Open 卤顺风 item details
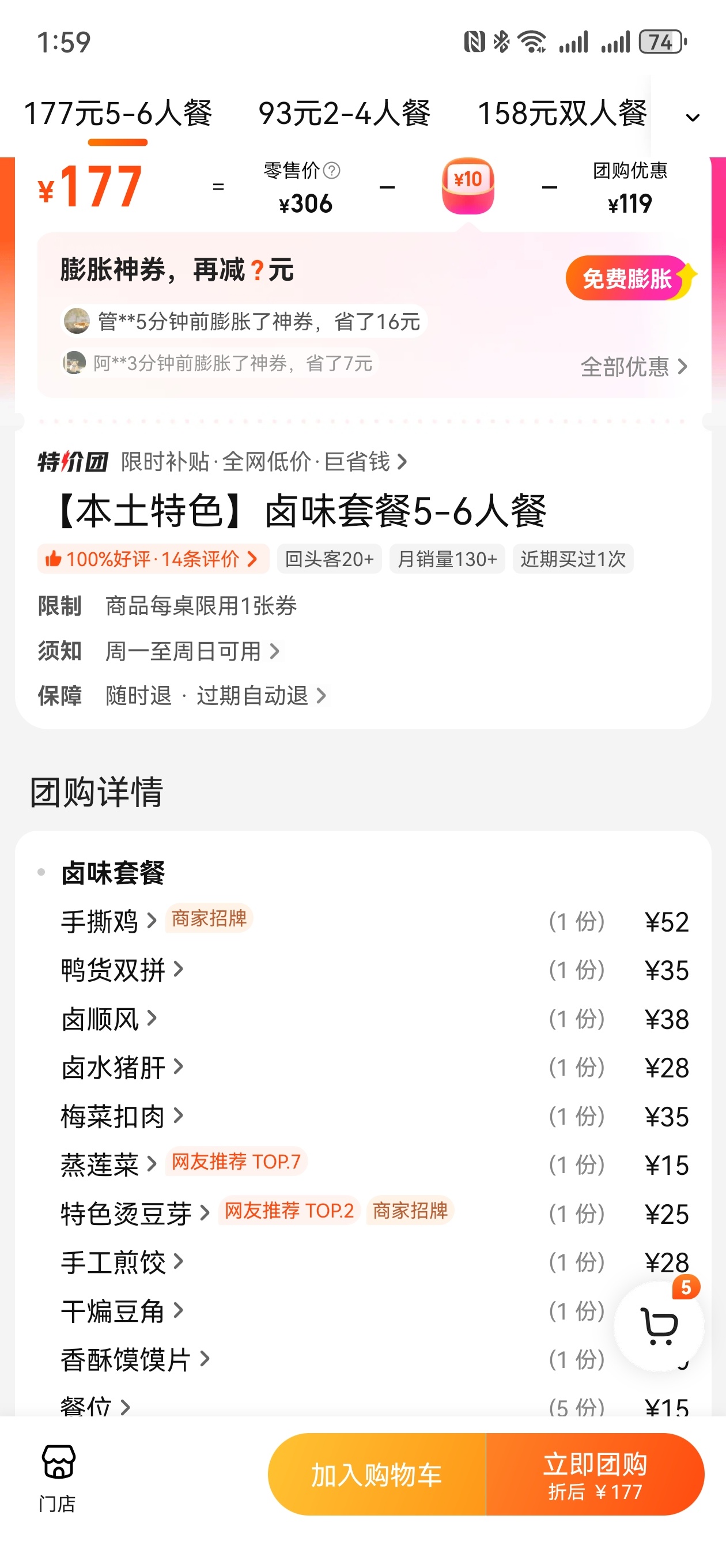Screen dimensions: 726x1568 pyautogui.click(x=108, y=1019)
